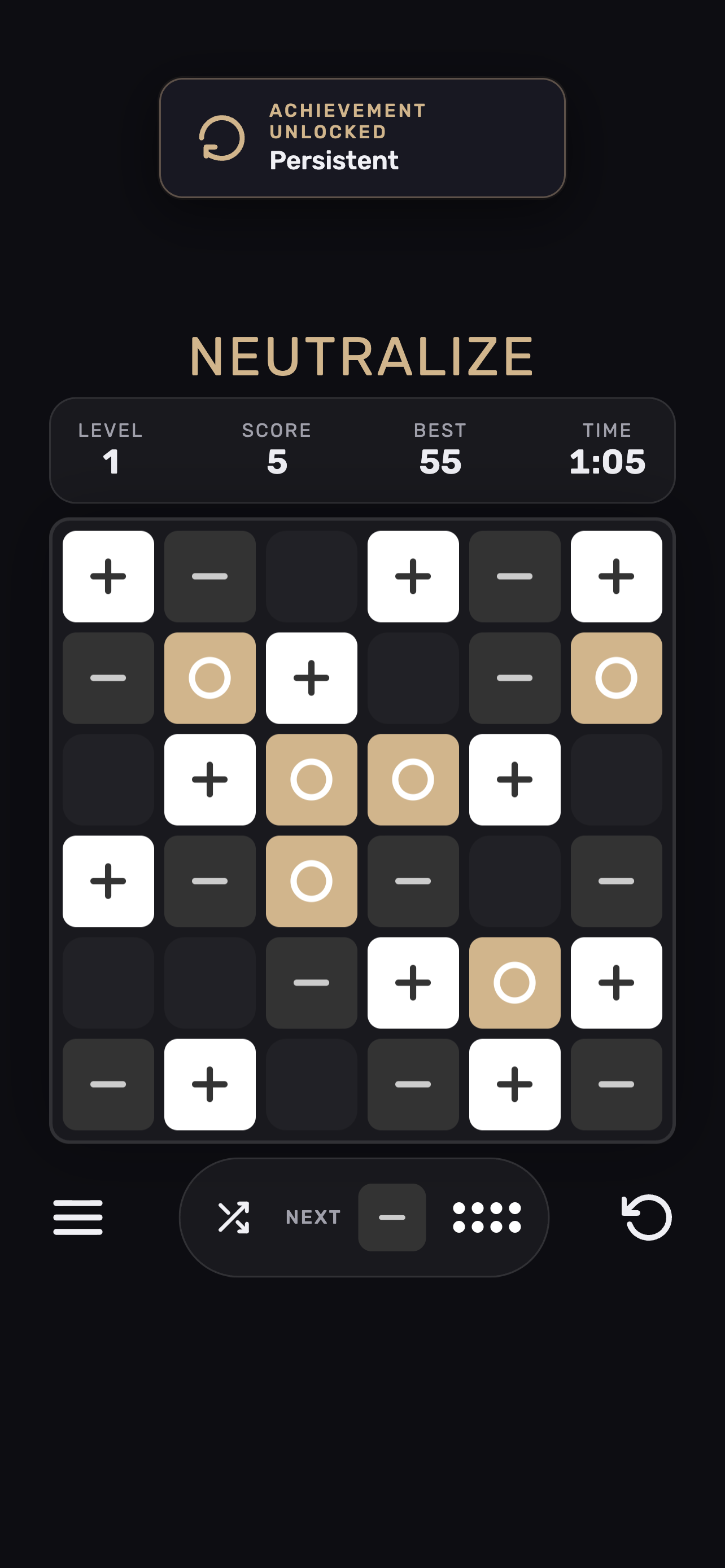The image size is (725, 1568).
Task: Tap the NEXT minus piece preview
Action: [x=392, y=1217]
